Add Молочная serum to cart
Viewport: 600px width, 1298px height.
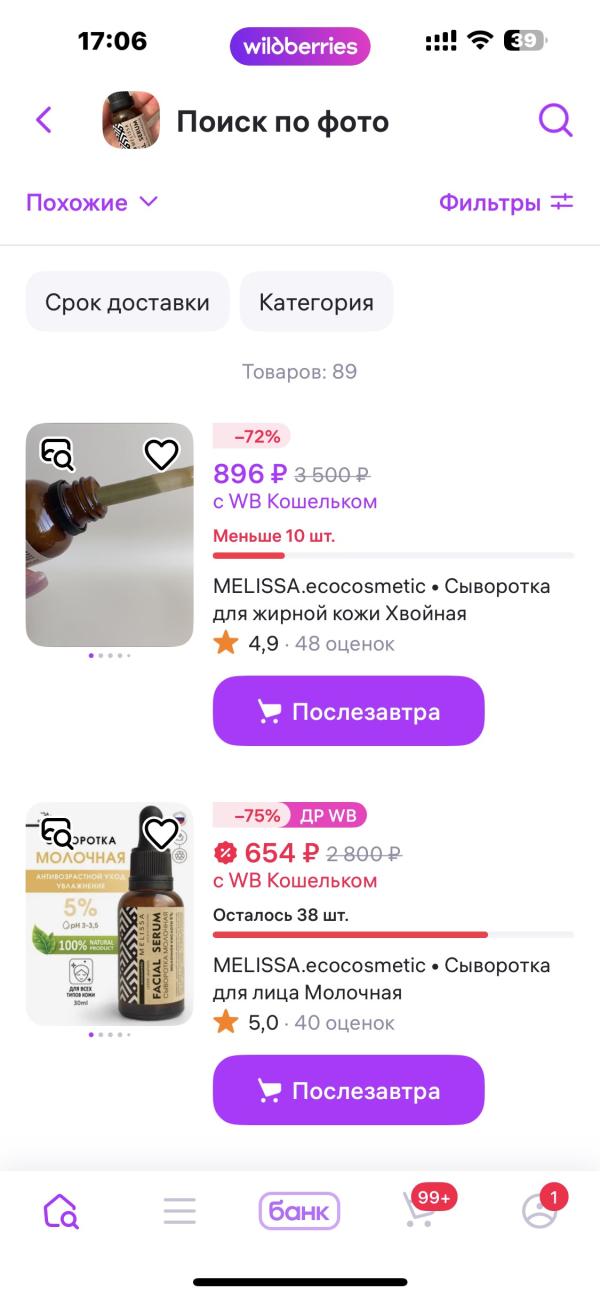tap(348, 1090)
